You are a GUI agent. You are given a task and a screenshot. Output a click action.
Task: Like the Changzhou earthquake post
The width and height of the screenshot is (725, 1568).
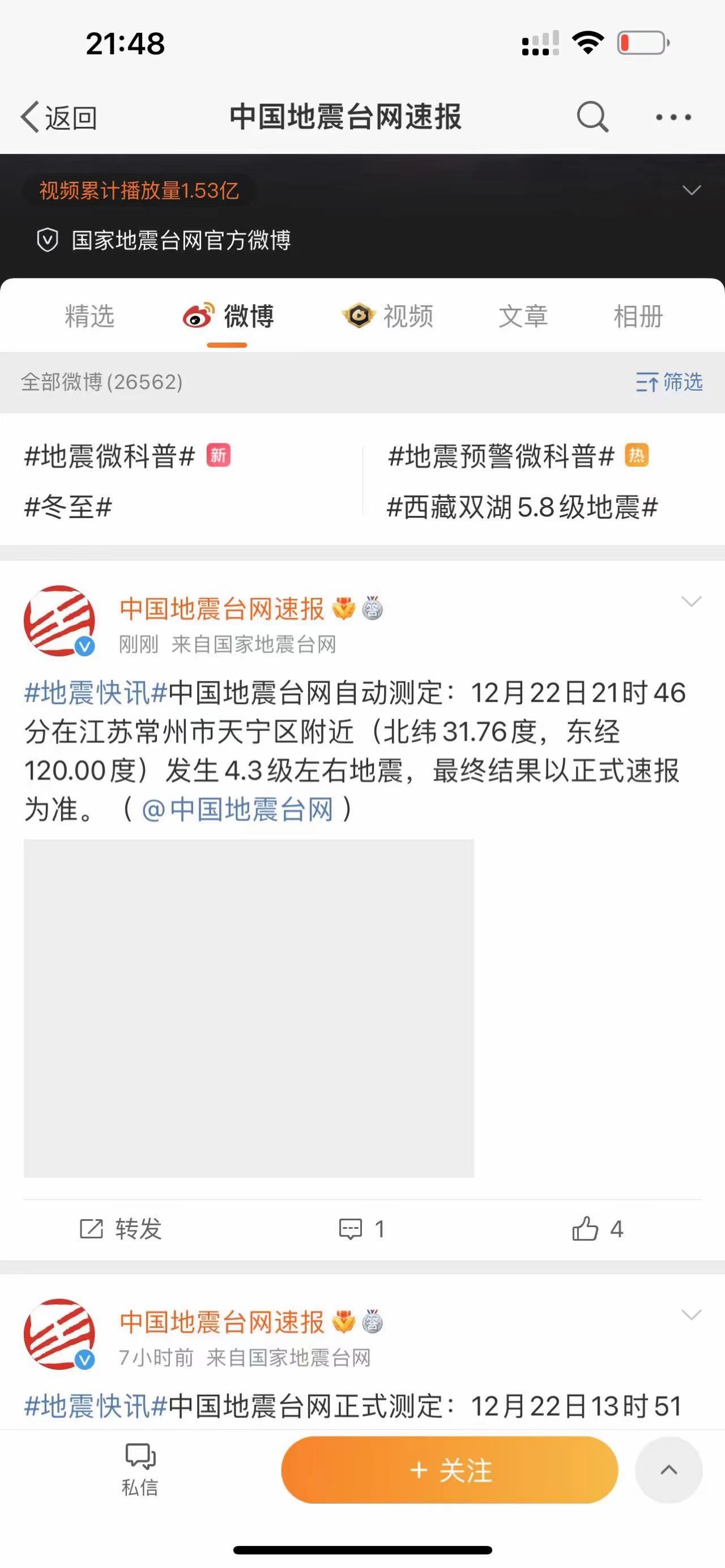pyautogui.click(x=597, y=1229)
